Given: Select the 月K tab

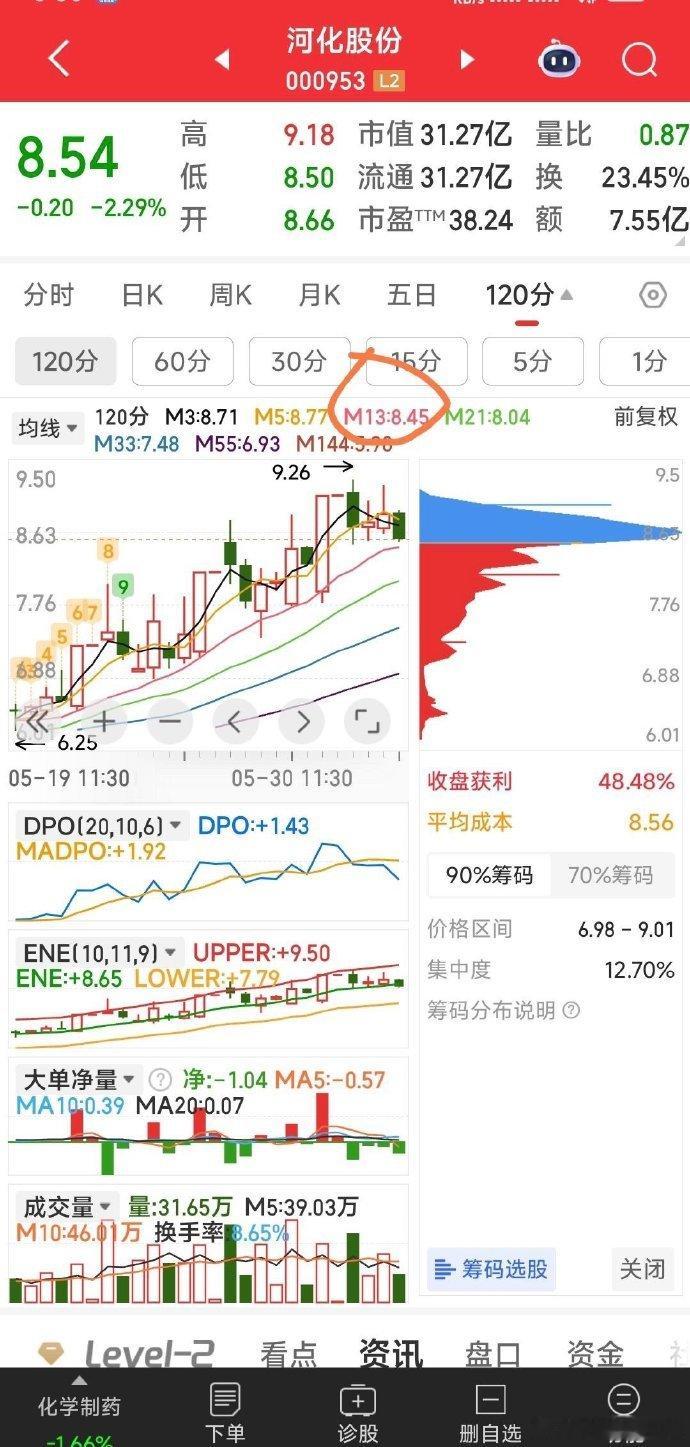Looking at the screenshot, I should click(x=319, y=296).
